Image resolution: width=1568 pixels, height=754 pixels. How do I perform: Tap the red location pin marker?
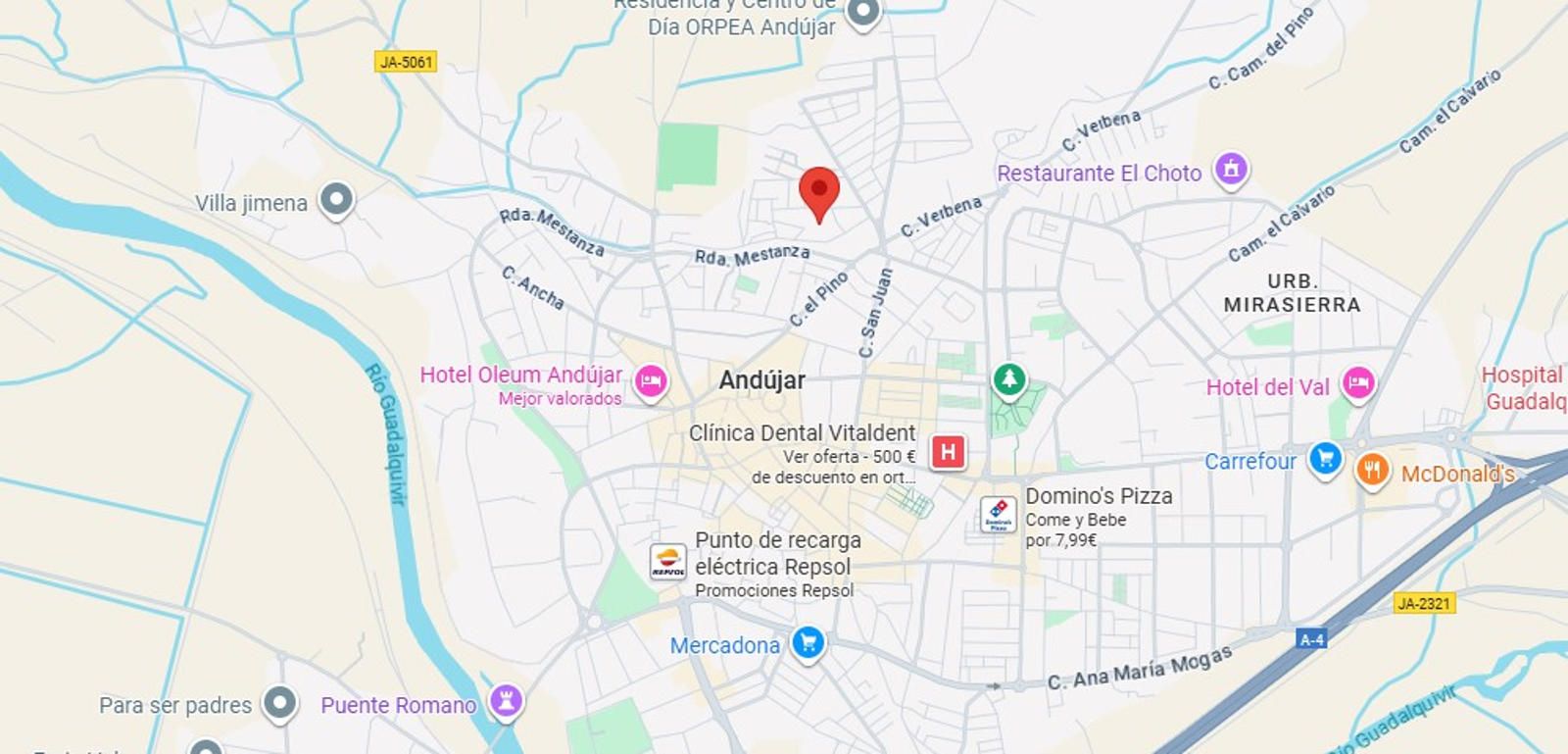pyautogui.click(x=818, y=190)
